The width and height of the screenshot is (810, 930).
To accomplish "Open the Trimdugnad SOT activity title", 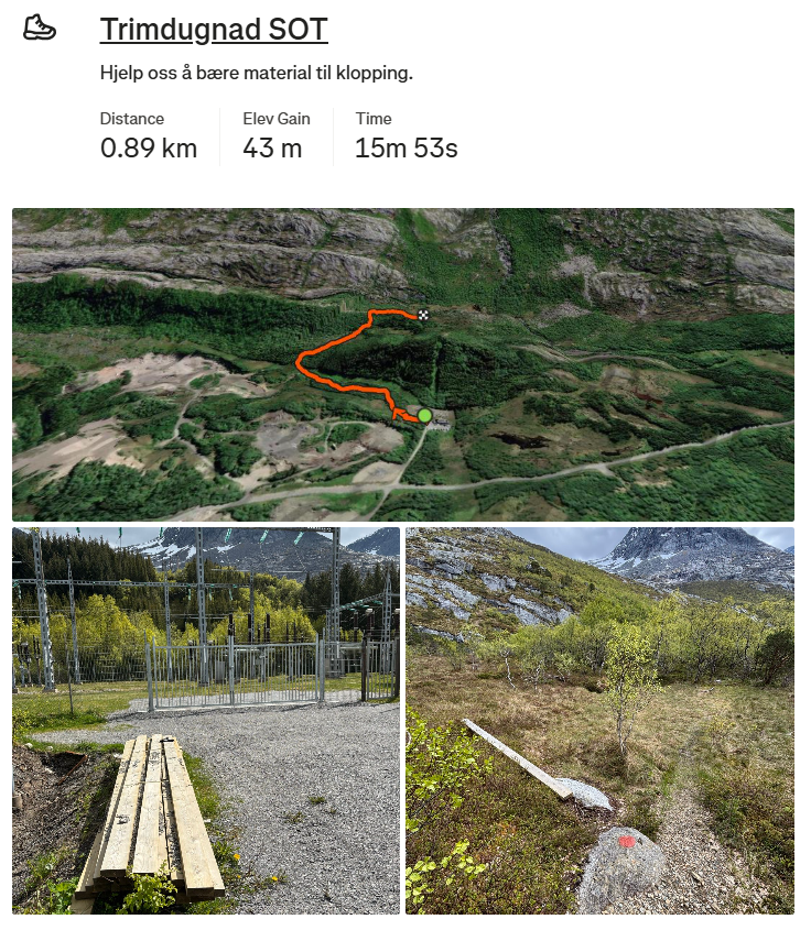I will [213, 30].
